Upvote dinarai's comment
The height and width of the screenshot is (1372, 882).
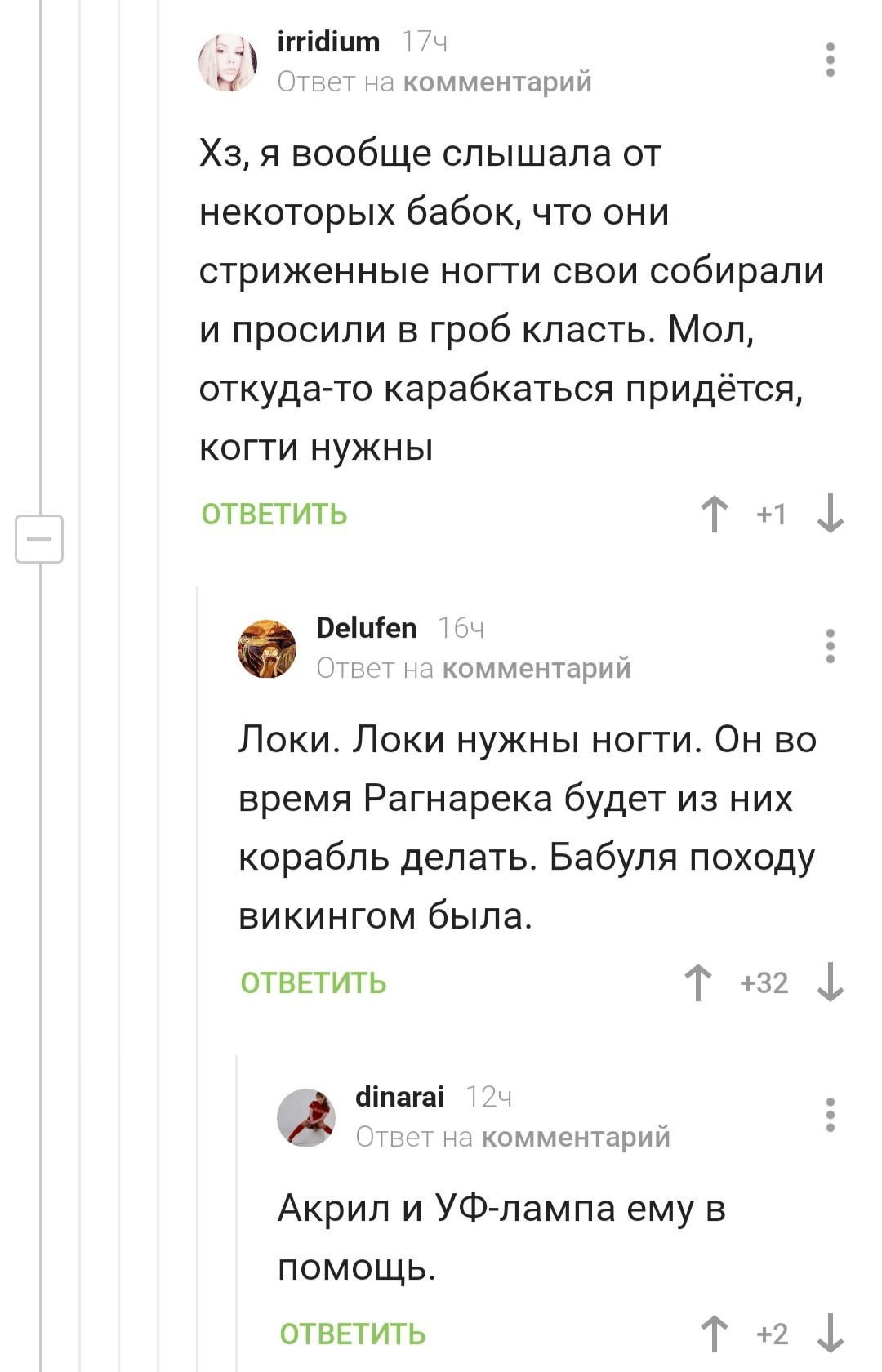click(x=715, y=1334)
